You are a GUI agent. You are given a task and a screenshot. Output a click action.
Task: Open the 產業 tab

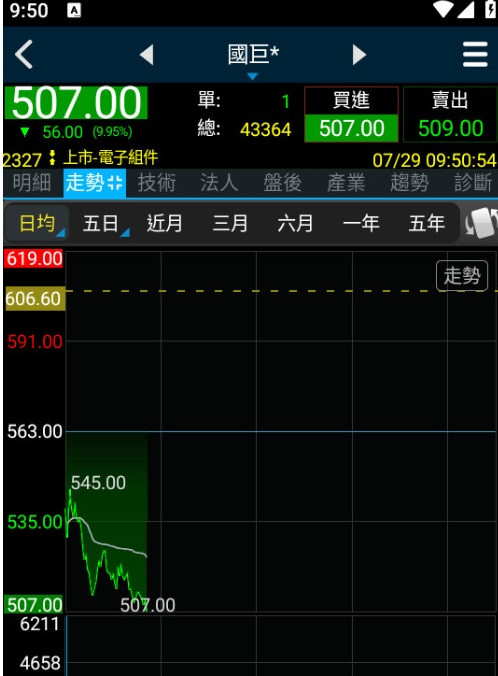coord(346,183)
